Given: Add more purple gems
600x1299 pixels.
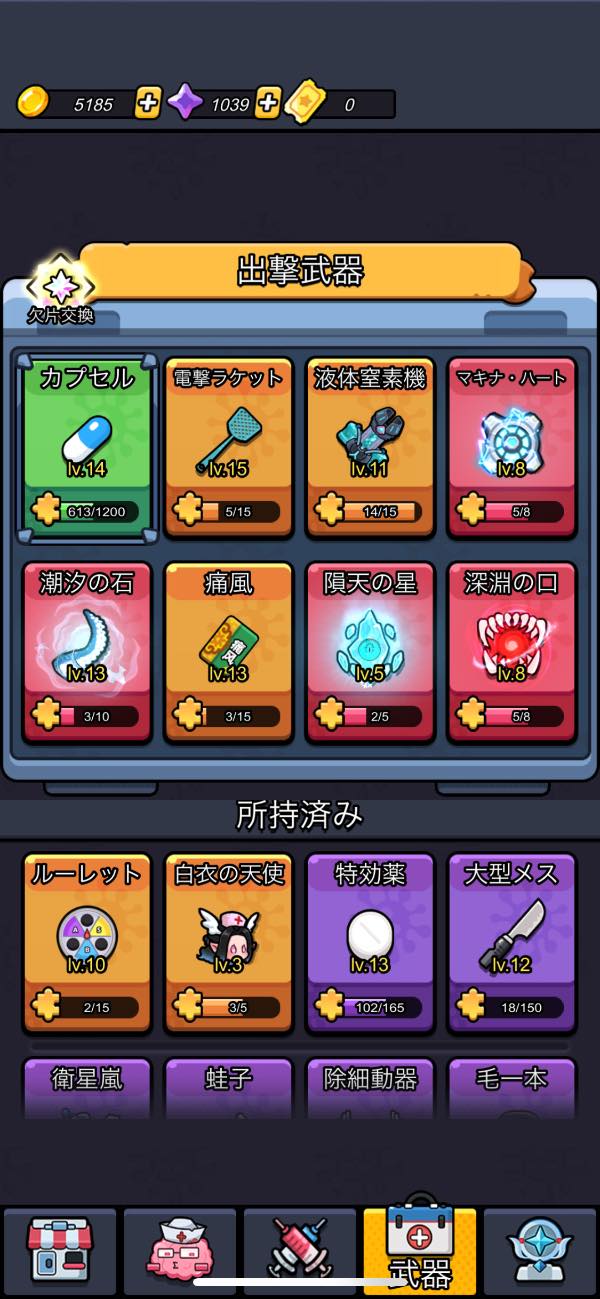Looking at the screenshot, I should click(267, 103).
